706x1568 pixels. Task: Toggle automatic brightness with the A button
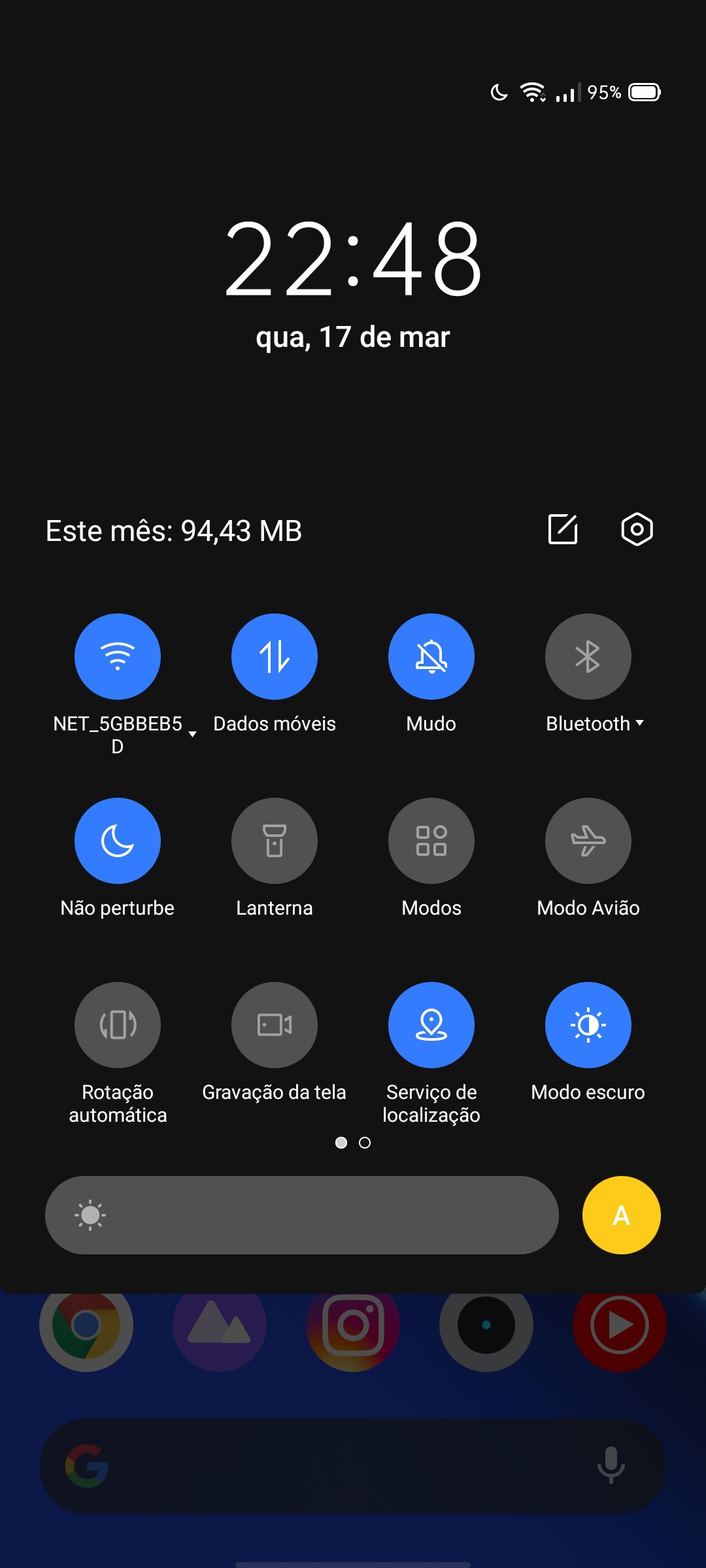[x=621, y=1215]
